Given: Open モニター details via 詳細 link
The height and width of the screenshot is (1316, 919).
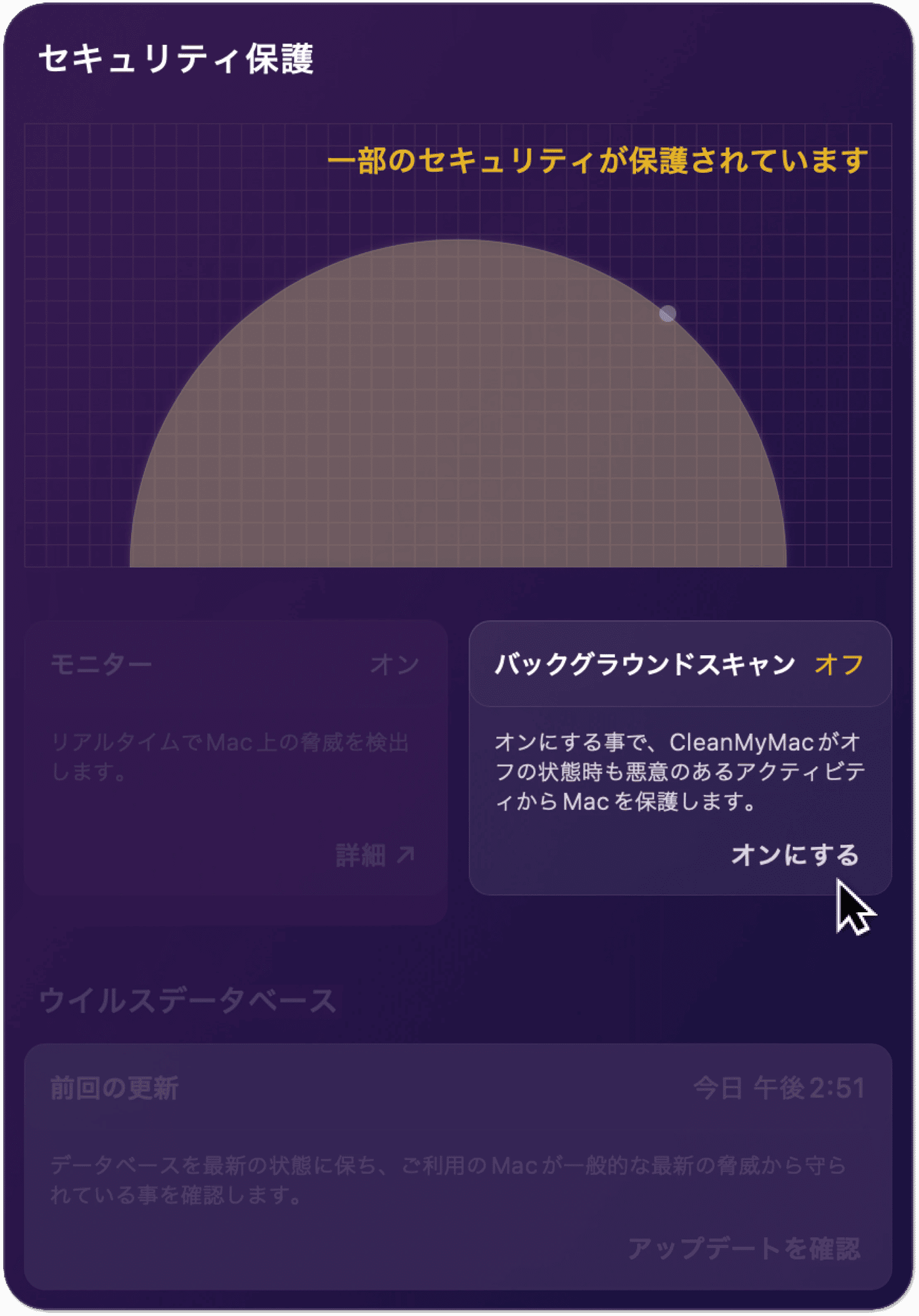Looking at the screenshot, I should (375, 855).
